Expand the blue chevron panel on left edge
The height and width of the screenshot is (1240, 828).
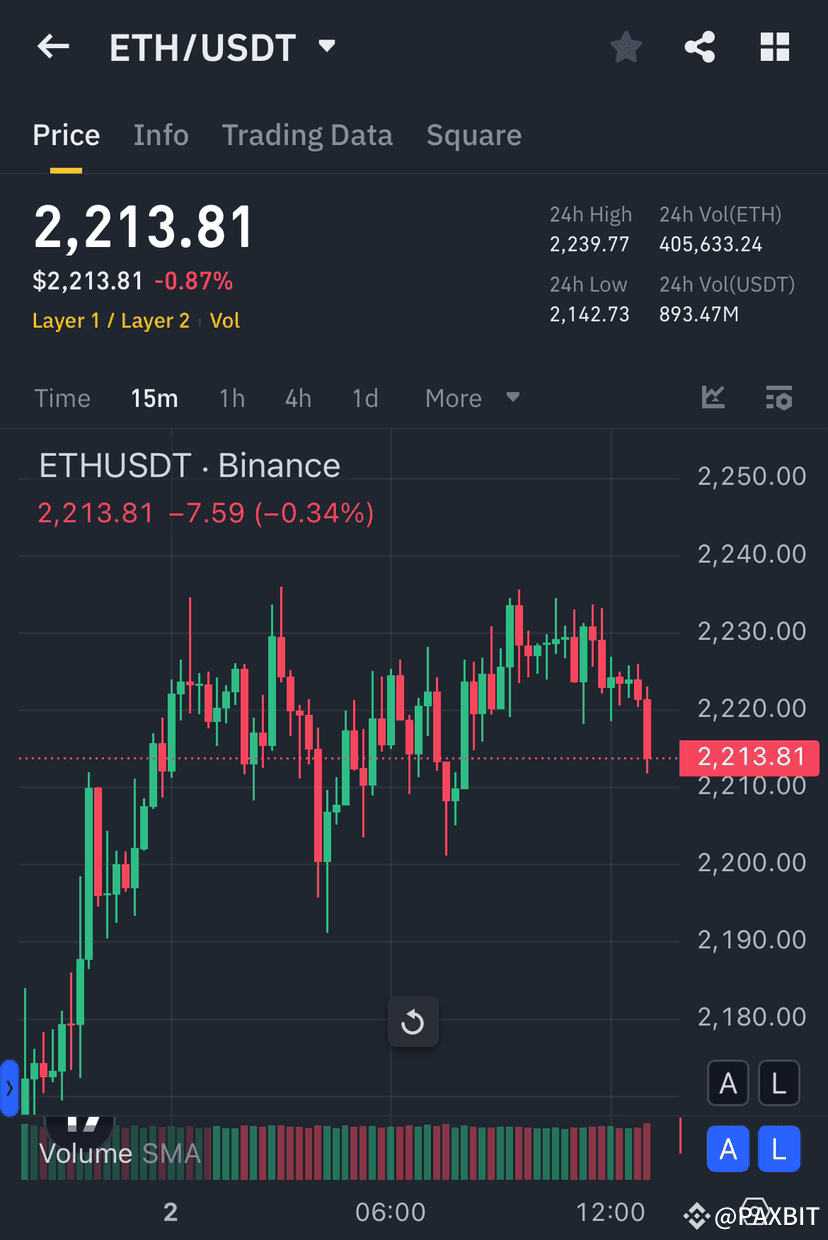(10, 1089)
